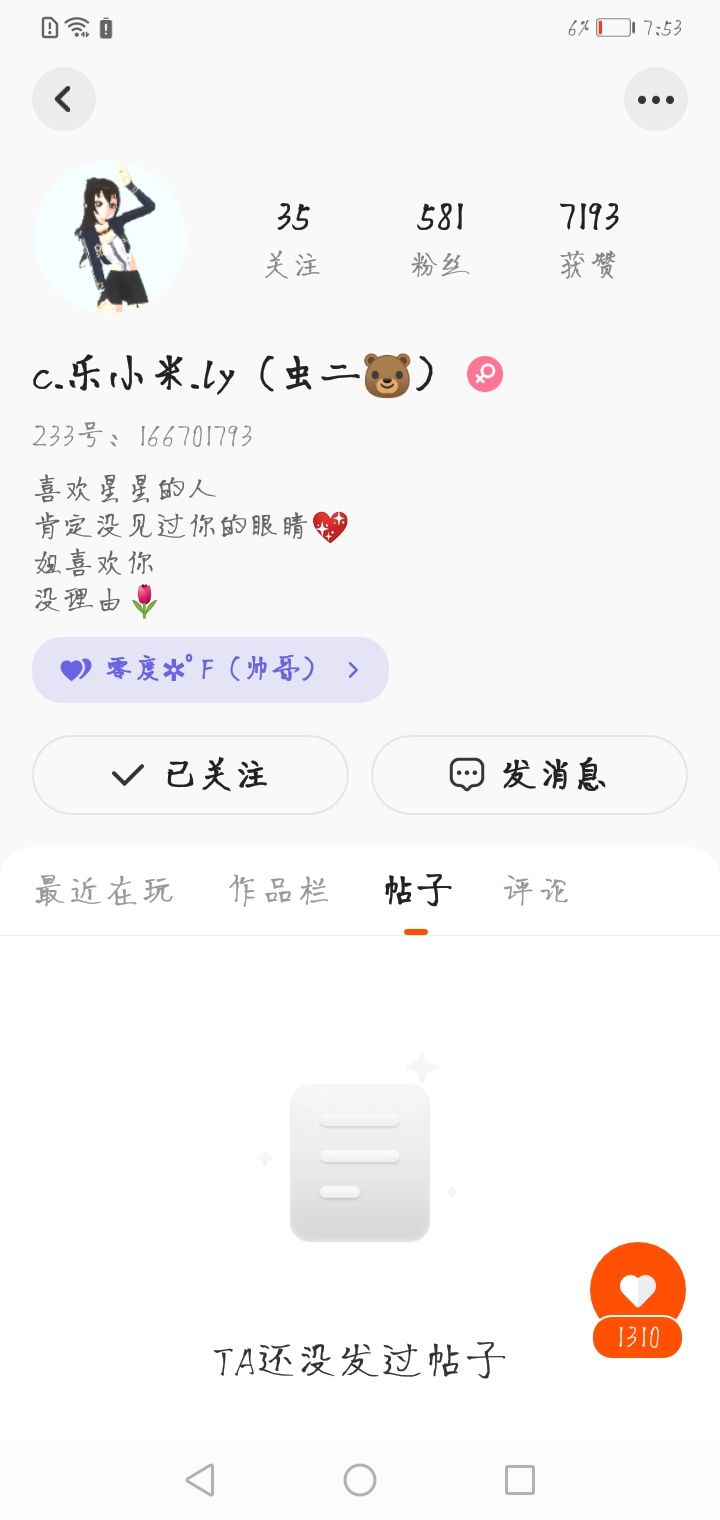Open the 关注 following list
Image resolution: width=720 pixels, height=1520 pixels.
coord(292,240)
